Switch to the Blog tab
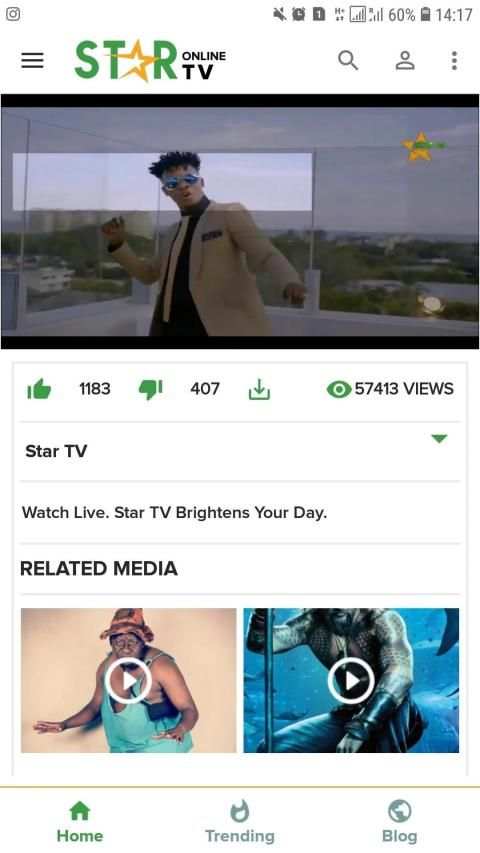The width and height of the screenshot is (480, 853). pos(399,822)
